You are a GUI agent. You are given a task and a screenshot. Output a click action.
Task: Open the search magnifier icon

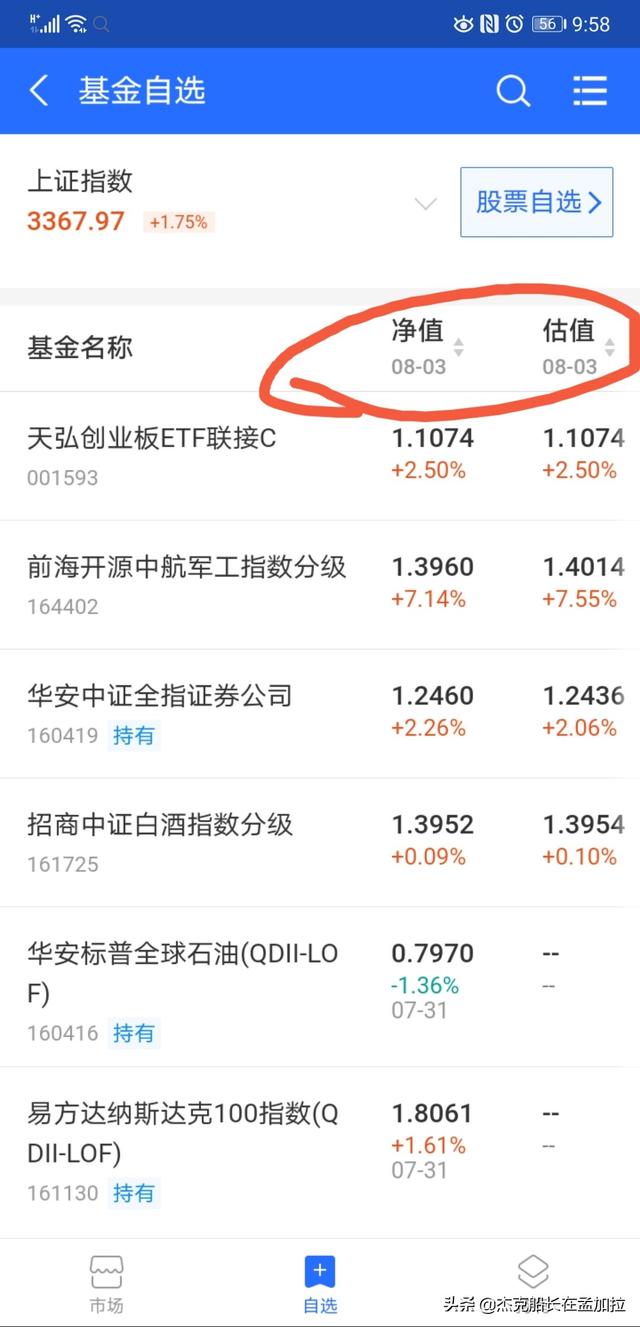pos(513,91)
